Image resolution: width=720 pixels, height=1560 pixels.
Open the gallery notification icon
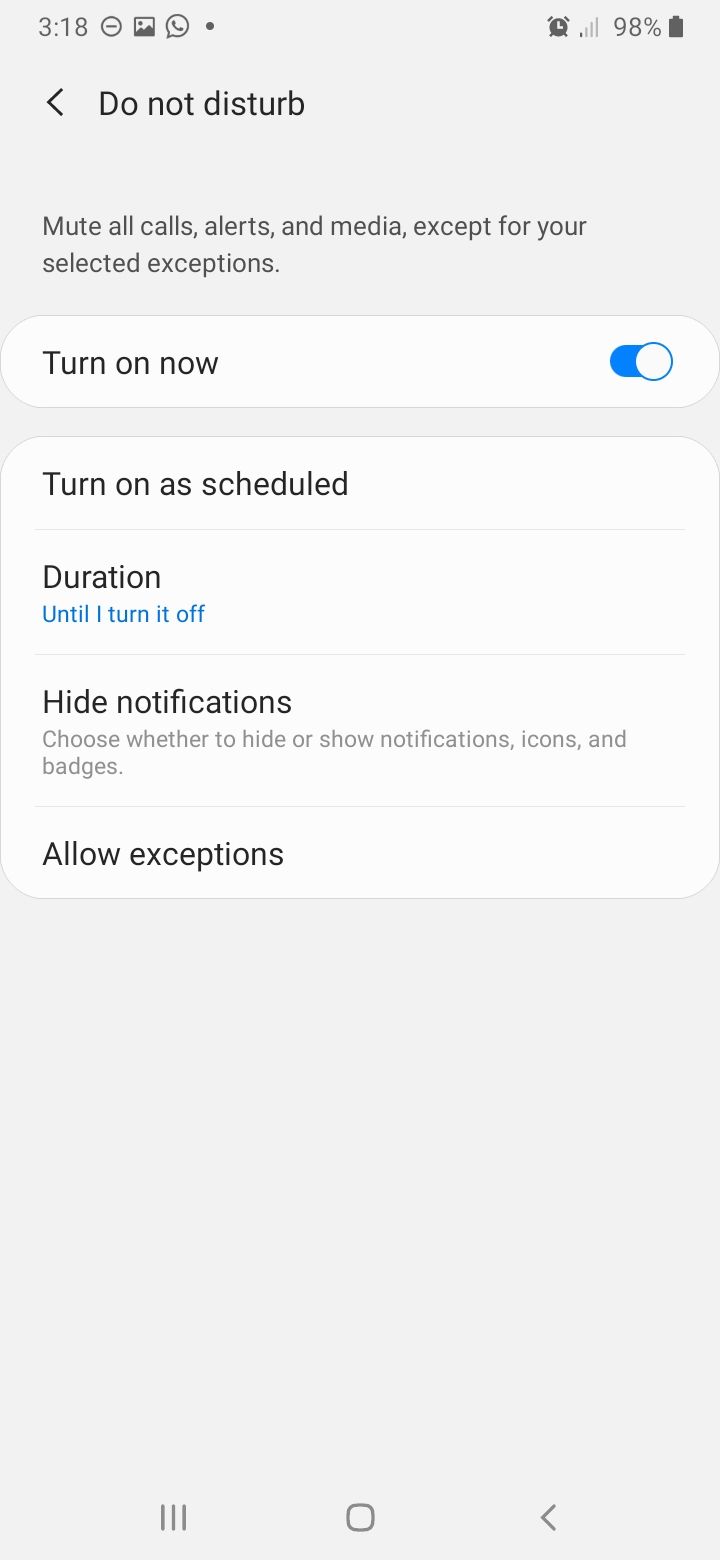tap(143, 26)
